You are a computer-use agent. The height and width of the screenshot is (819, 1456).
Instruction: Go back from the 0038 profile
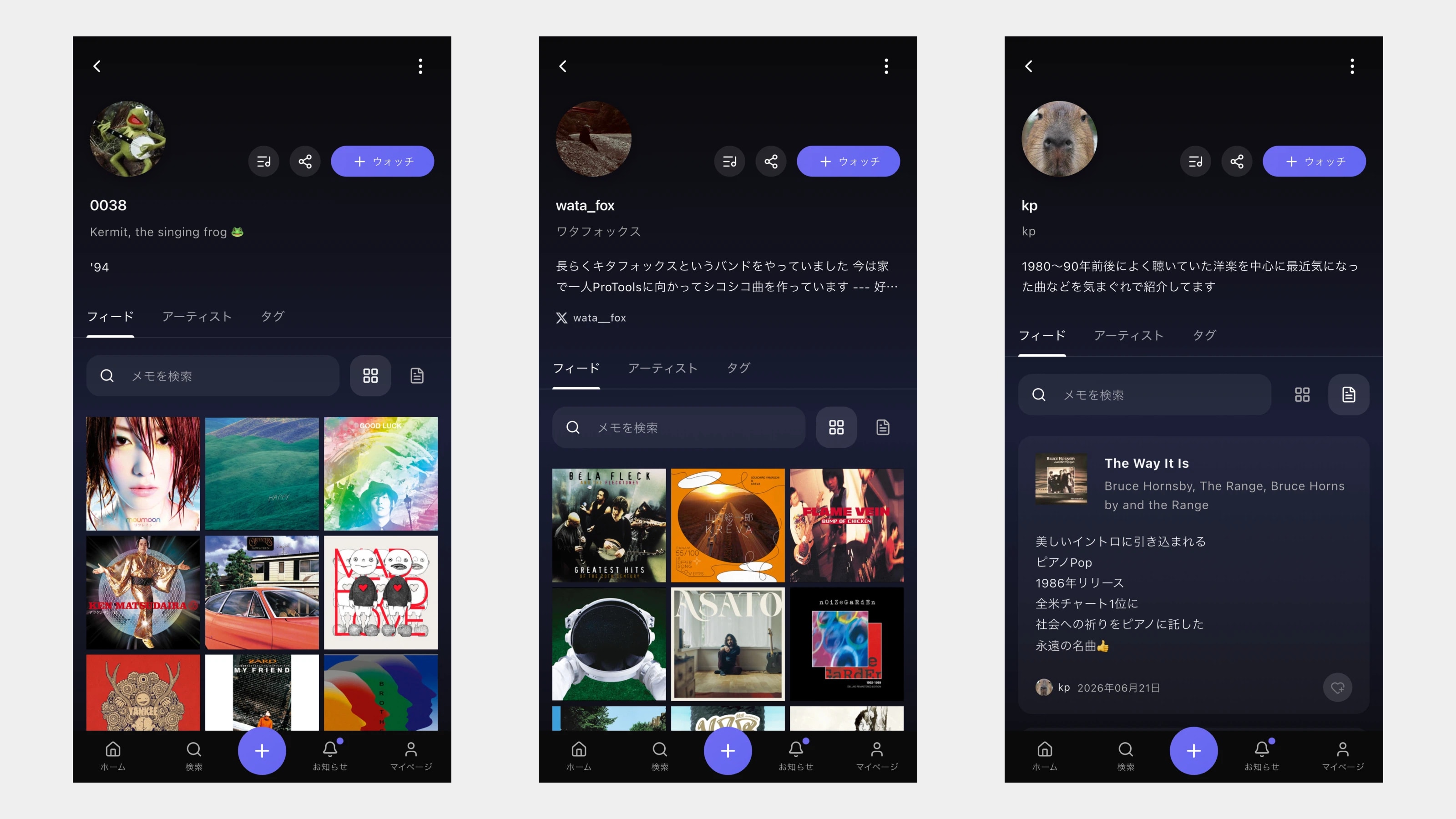point(97,66)
